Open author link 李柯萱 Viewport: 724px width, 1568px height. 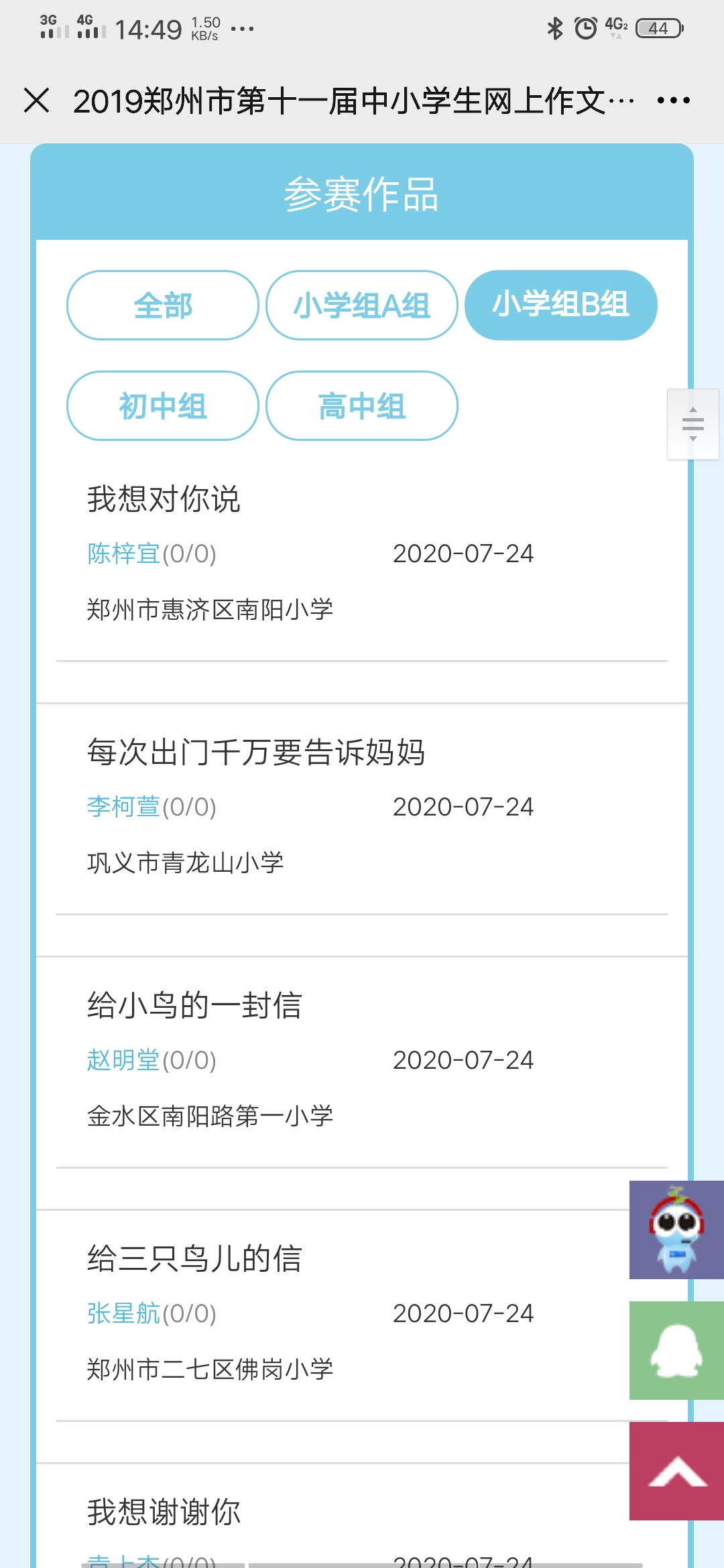(x=124, y=807)
